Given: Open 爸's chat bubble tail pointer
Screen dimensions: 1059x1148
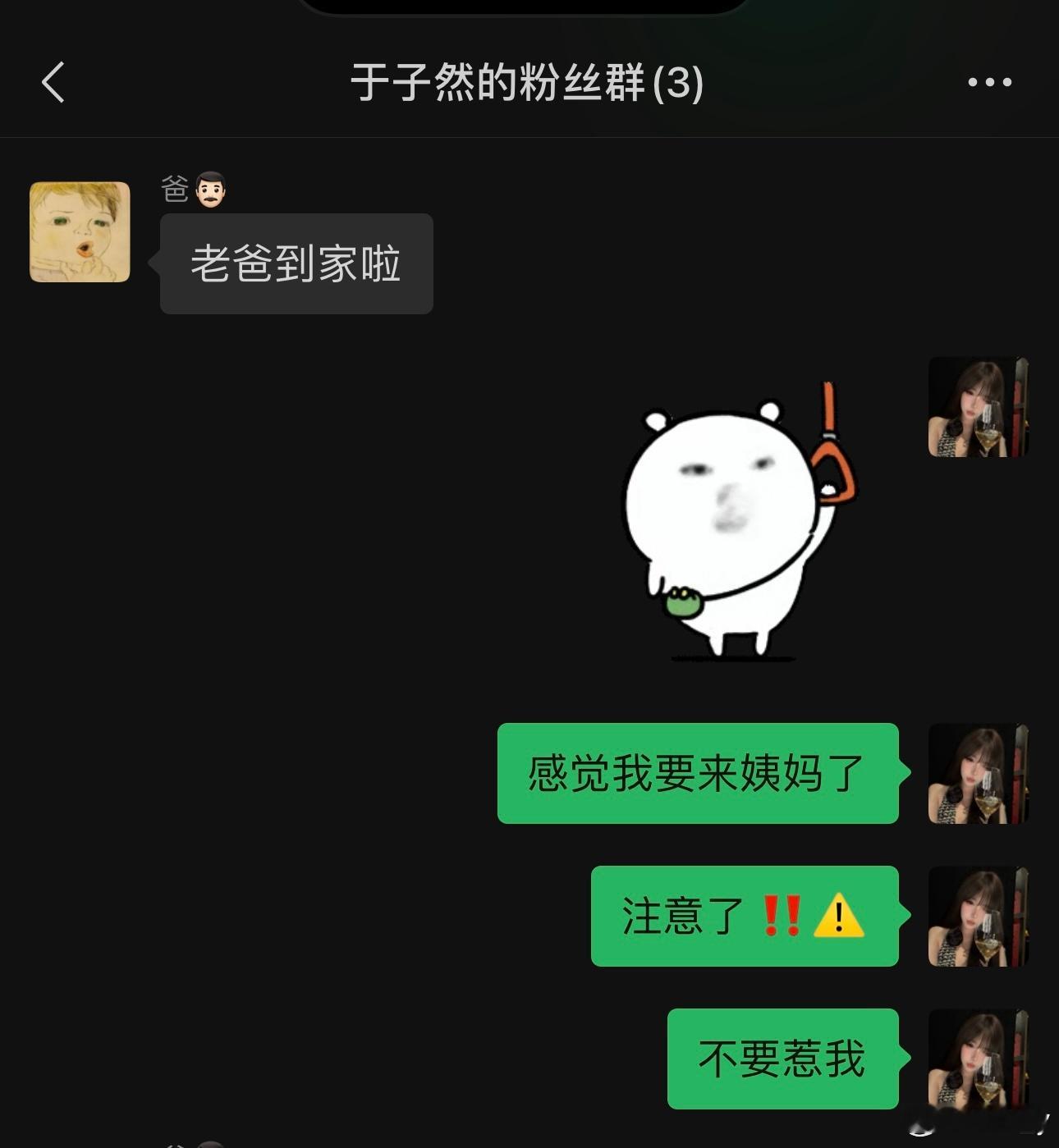Looking at the screenshot, I should (156, 263).
